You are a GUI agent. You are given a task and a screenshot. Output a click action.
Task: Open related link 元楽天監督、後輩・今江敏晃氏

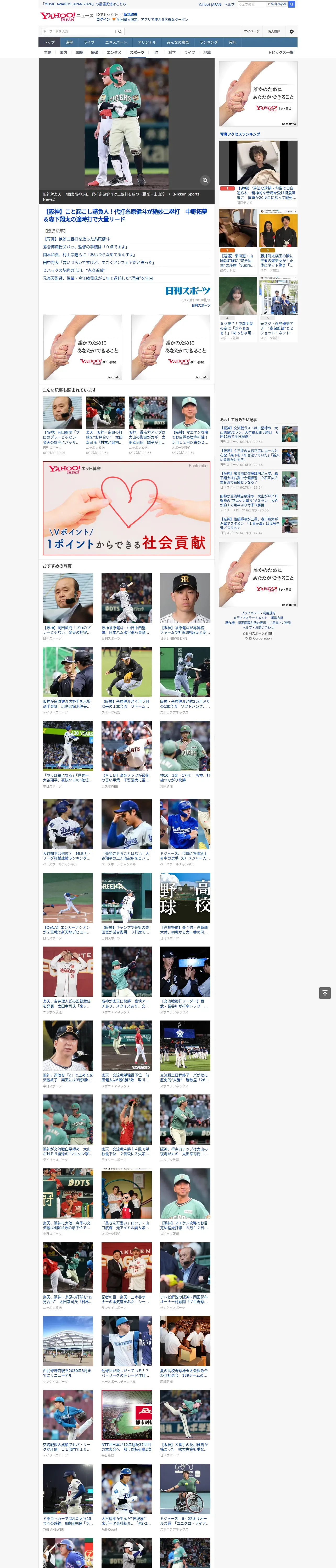click(x=98, y=278)
